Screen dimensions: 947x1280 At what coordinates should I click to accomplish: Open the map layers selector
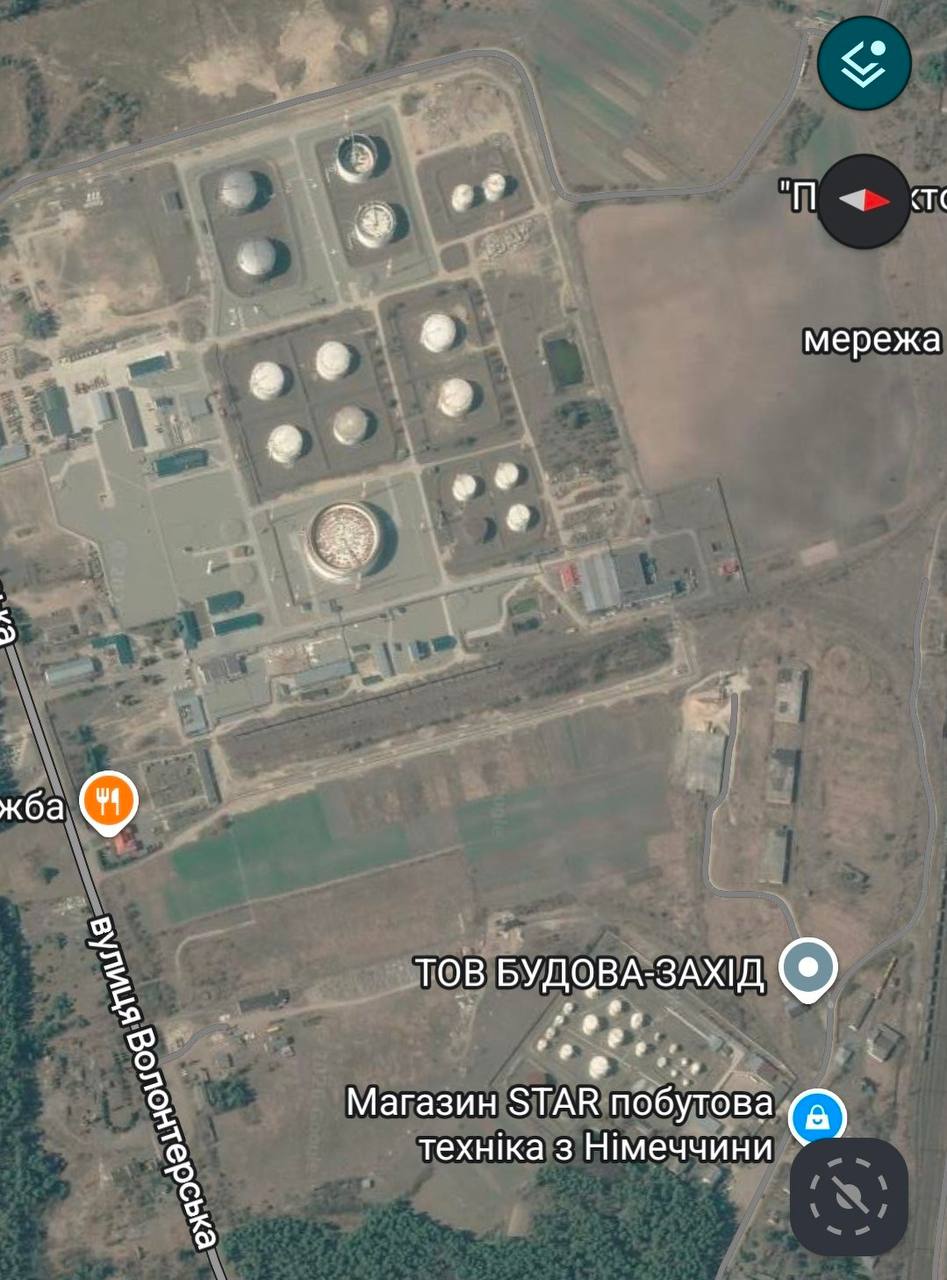click(x=864, y=62)
